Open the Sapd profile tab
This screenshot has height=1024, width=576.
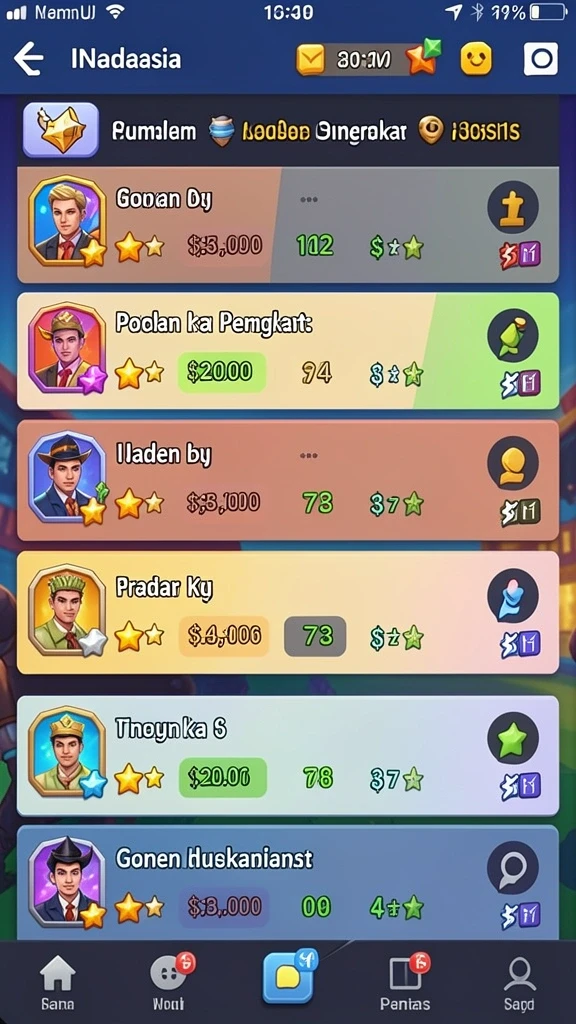click(519, 983)
